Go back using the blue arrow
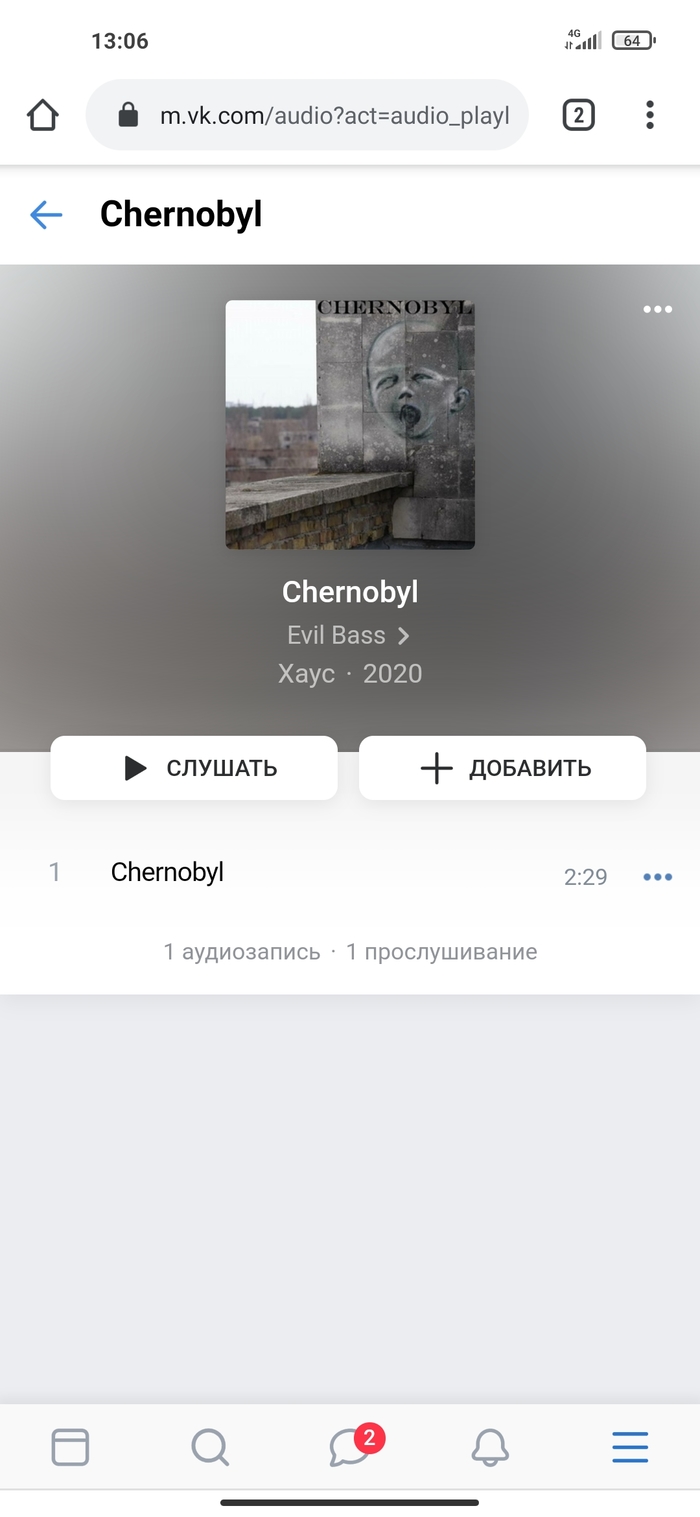Screen dimensions: 700x1517 coord(46,214)
